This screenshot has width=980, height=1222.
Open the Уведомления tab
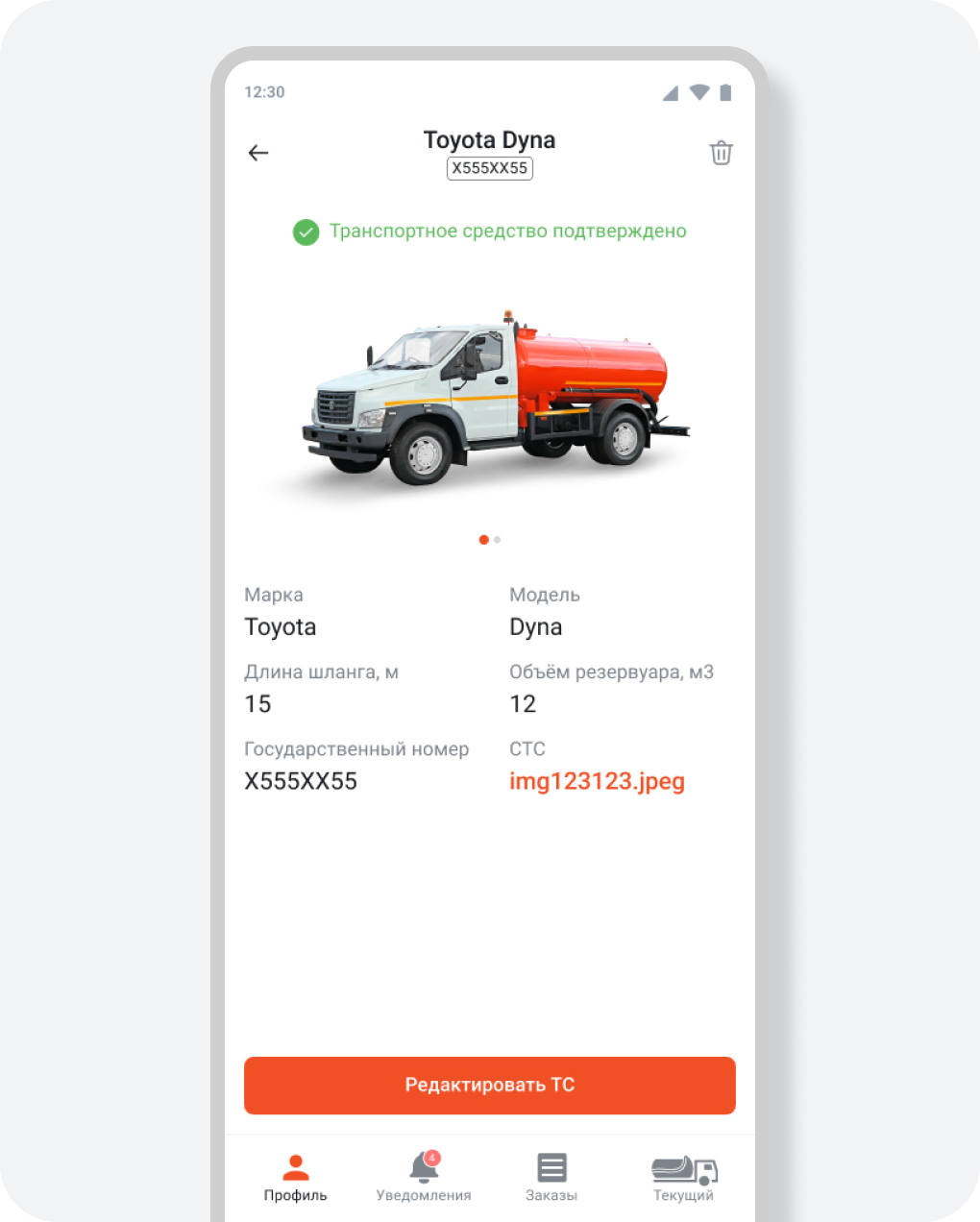424,1177
